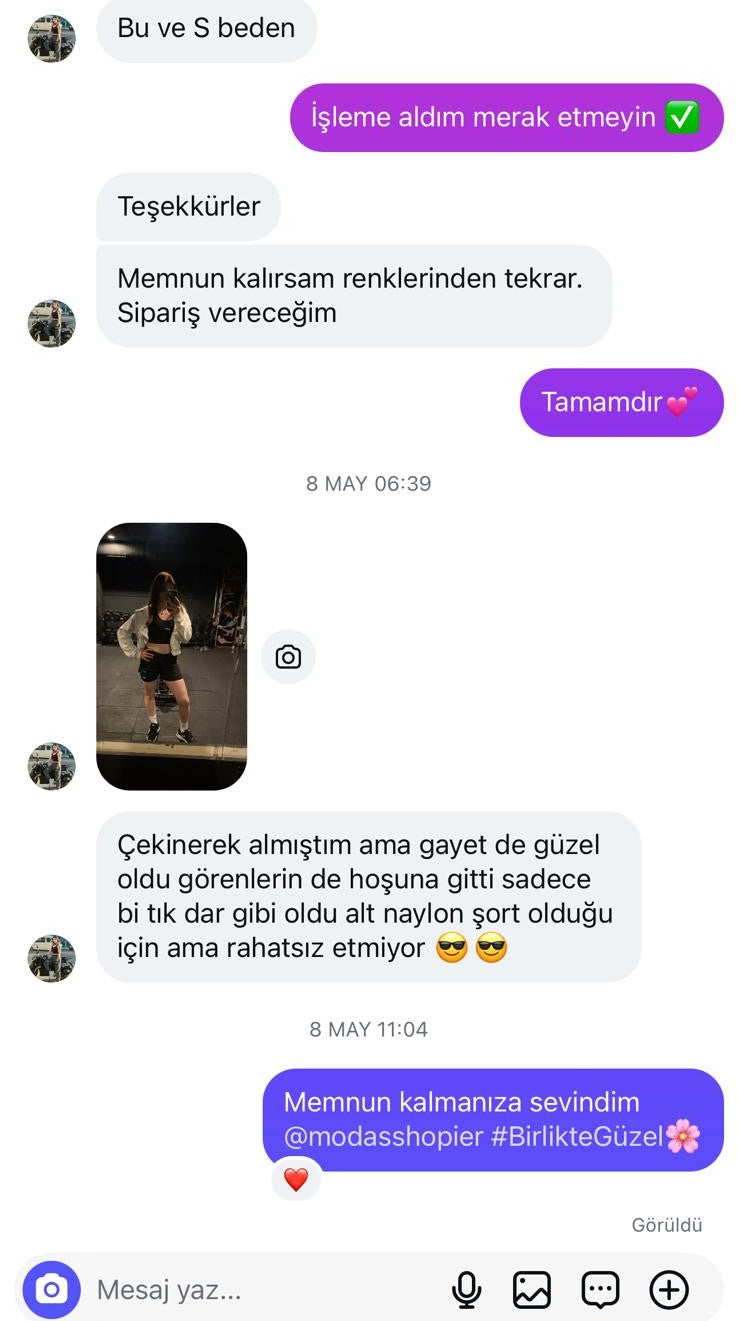Open the camera in the message bar
The width and height of the screenshot is (738, 1321).
click(51, 1290)
